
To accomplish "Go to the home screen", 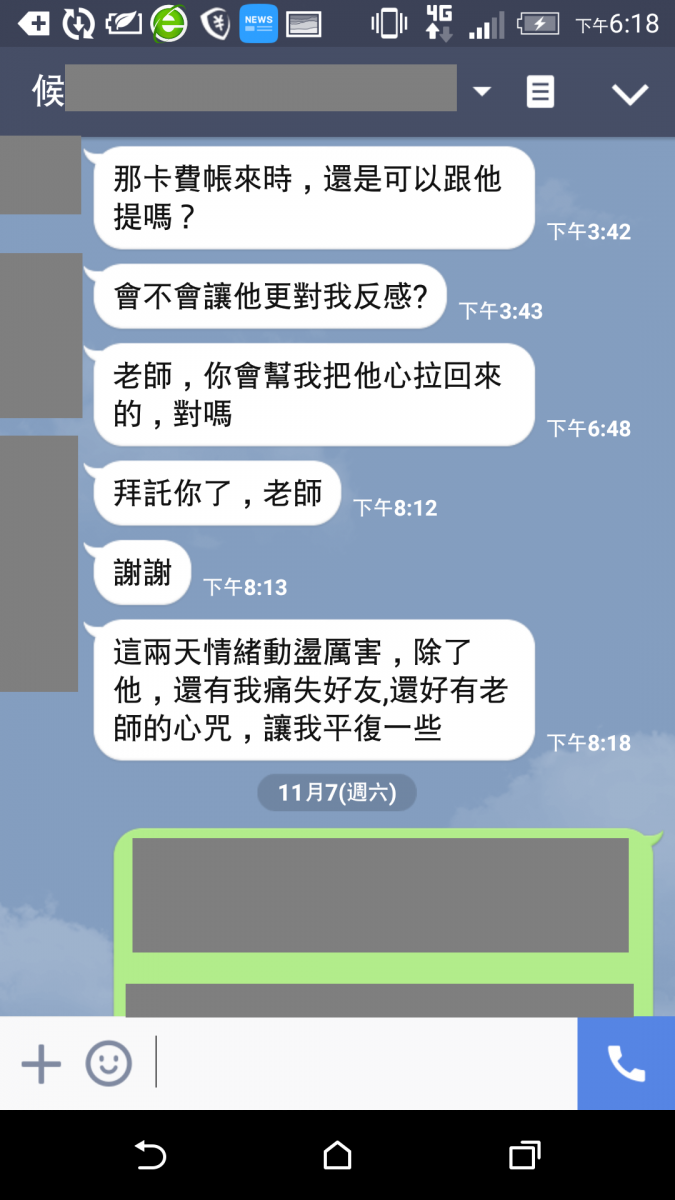I will click(x=338, y=1156).
